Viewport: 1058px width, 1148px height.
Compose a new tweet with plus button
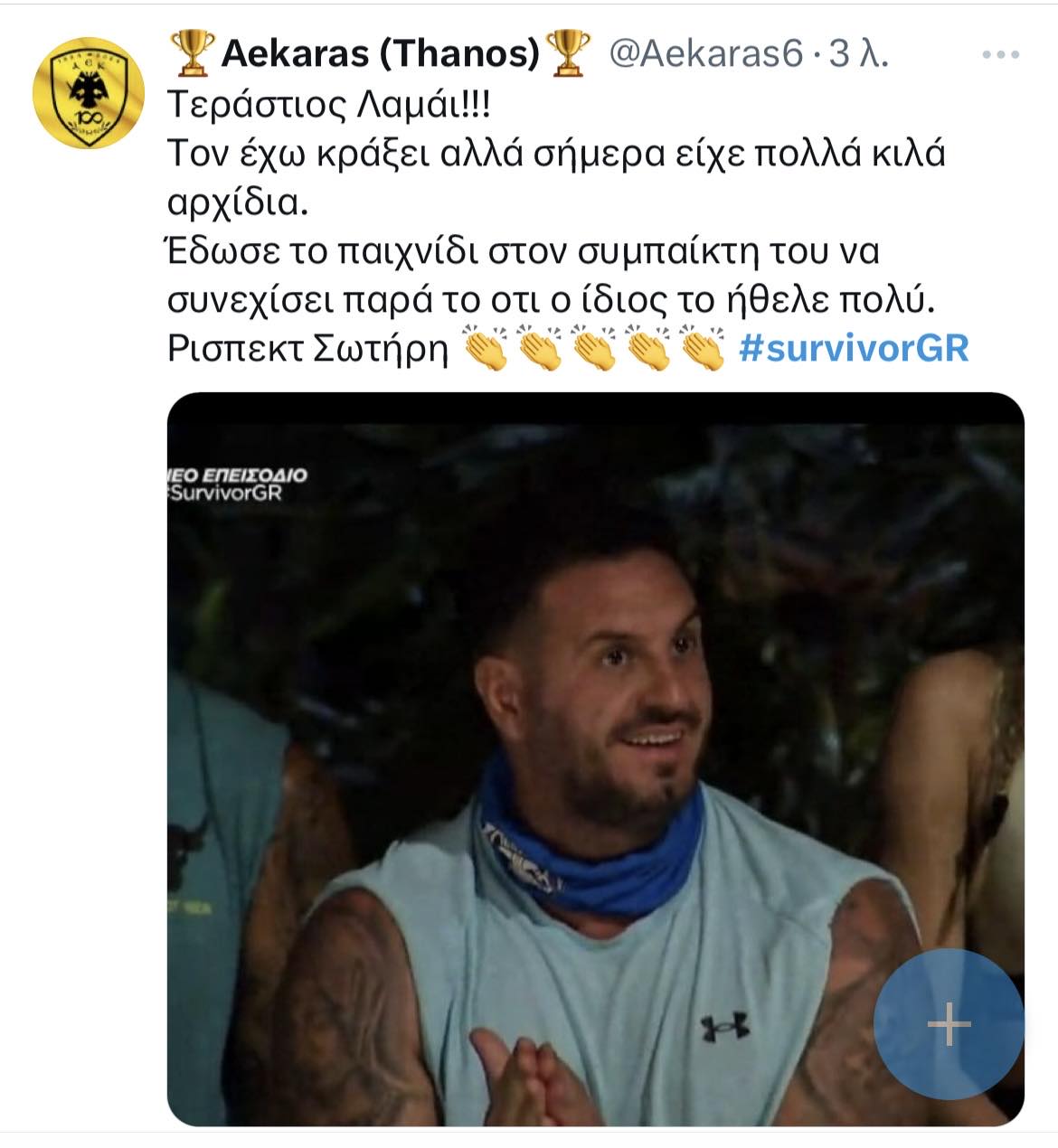pyautogui.click(x=949, y=1024)
